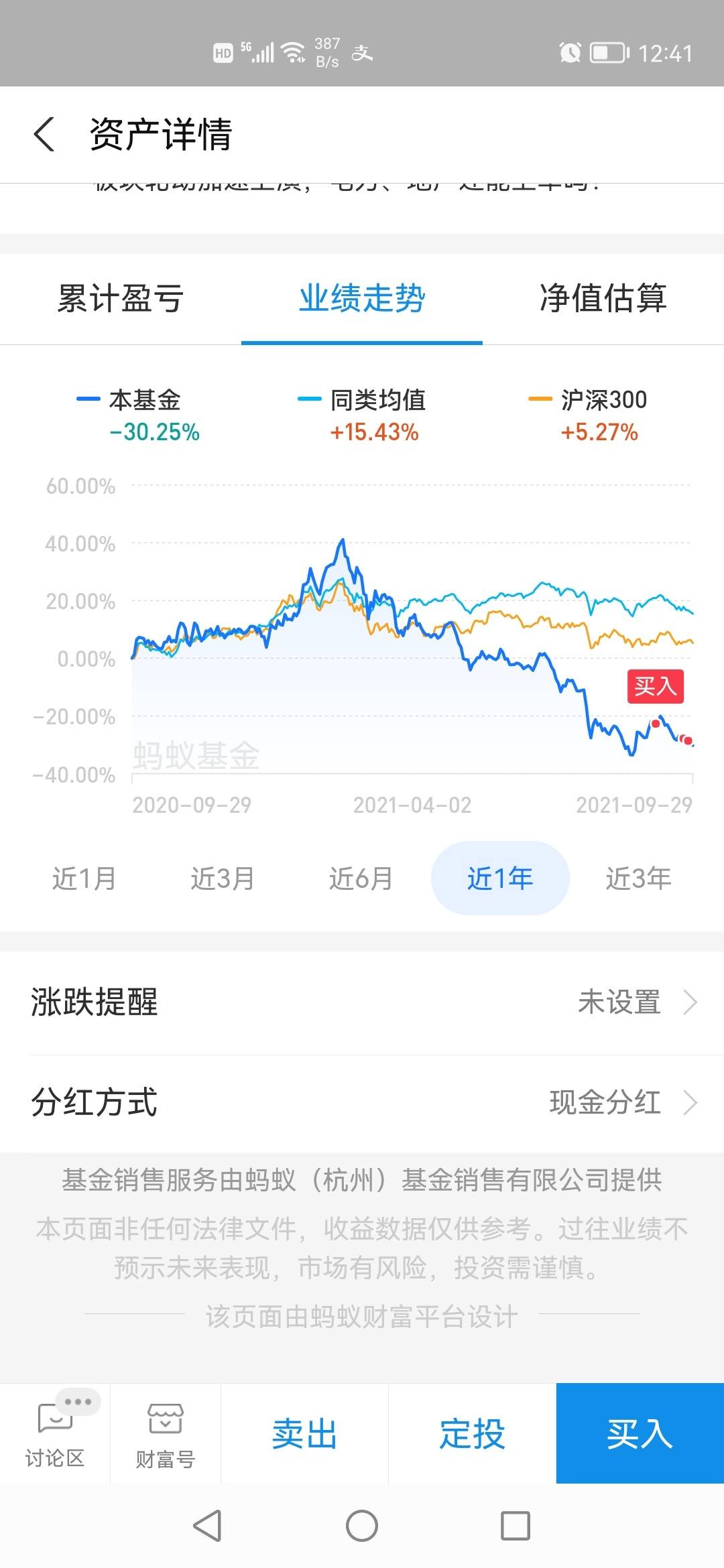Viewport: 724px width, 1568px height.
Task: Go back from 资产详情 page
Action: (44, 134)
